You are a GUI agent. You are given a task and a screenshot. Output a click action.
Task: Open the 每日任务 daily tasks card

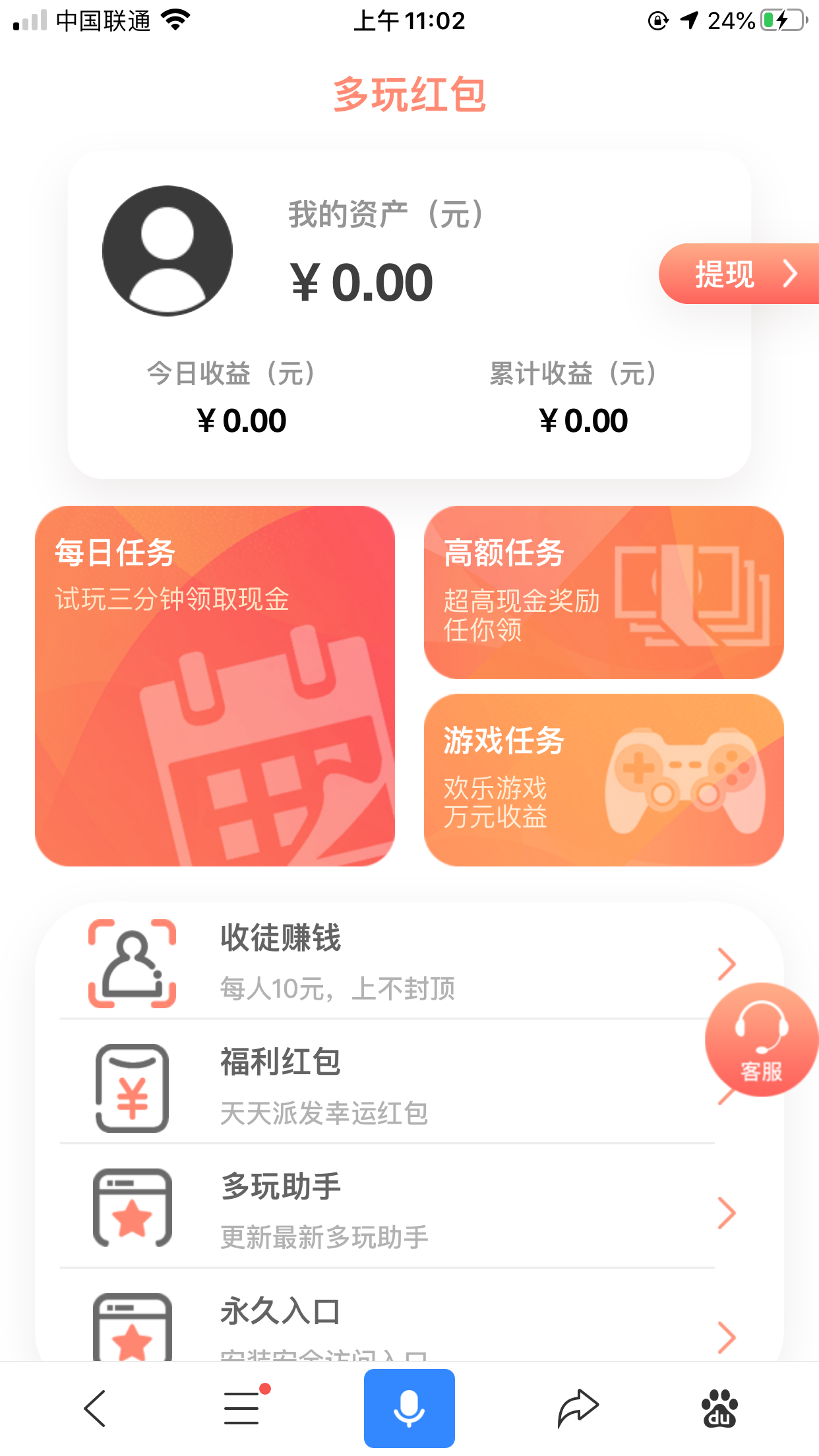click(x=215, y=686)
